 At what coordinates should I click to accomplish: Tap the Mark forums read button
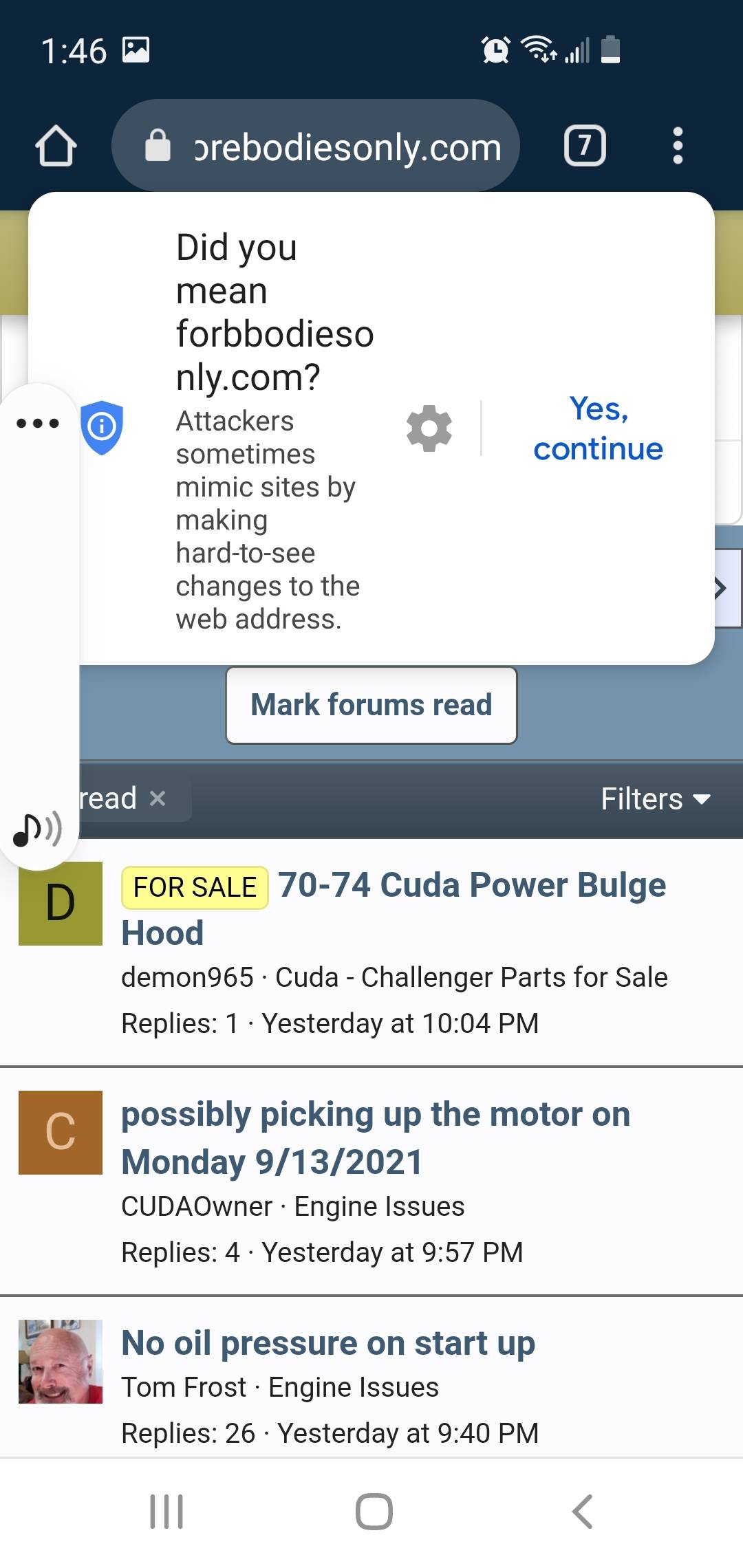pyautogui.click(x=371, y=705)
